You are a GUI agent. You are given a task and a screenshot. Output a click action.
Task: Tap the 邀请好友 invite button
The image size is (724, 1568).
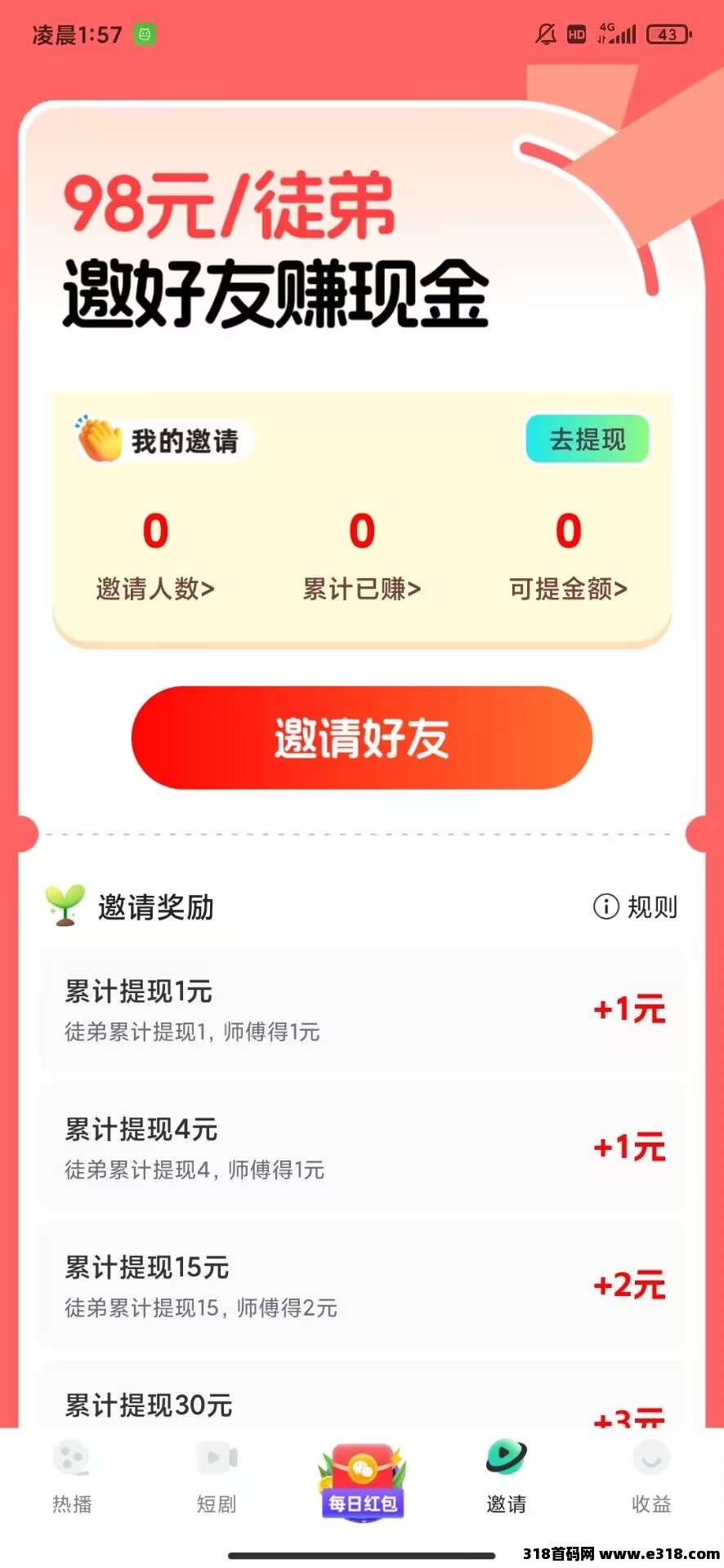361,737
